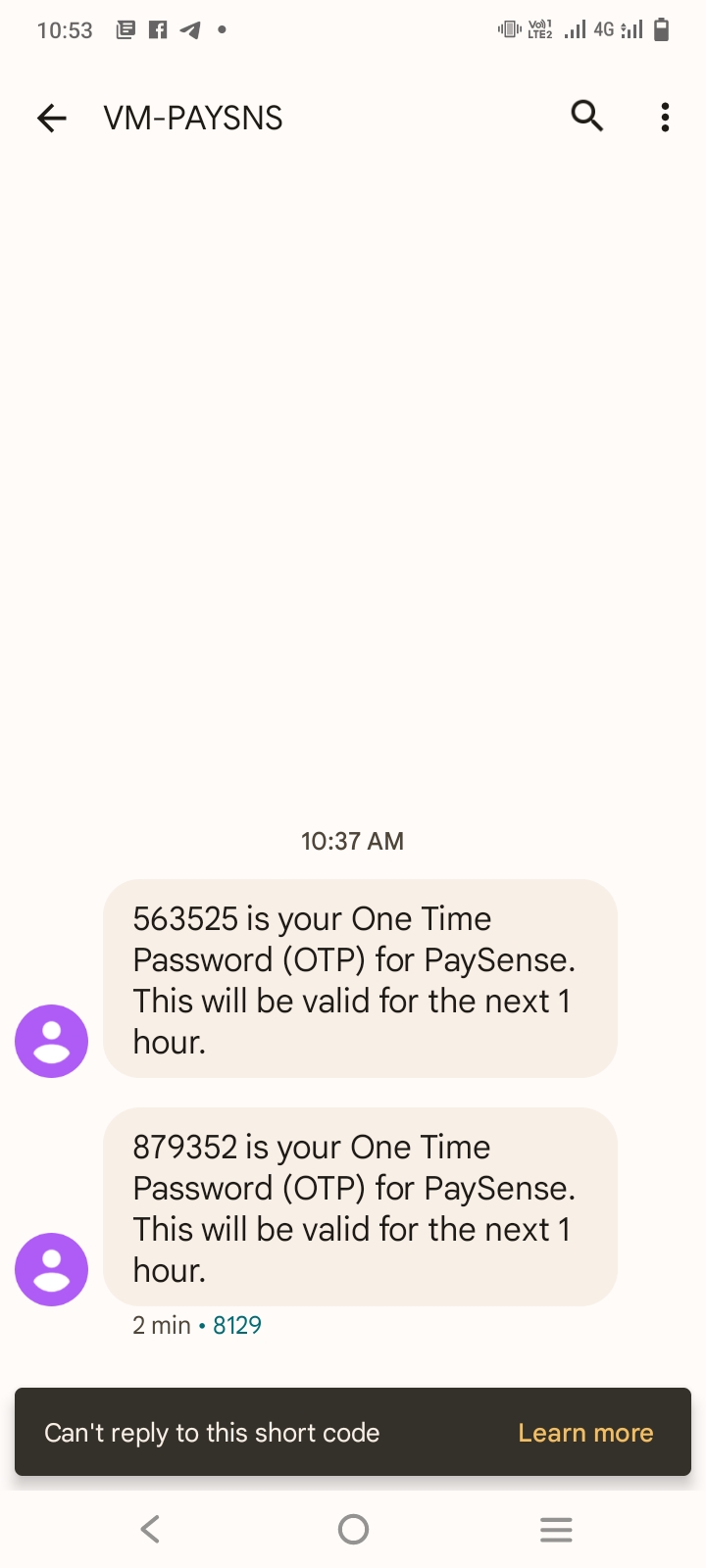Go back to the conversations list
Viewport: 706px width, 1568px height.
[x=51, y=119]
